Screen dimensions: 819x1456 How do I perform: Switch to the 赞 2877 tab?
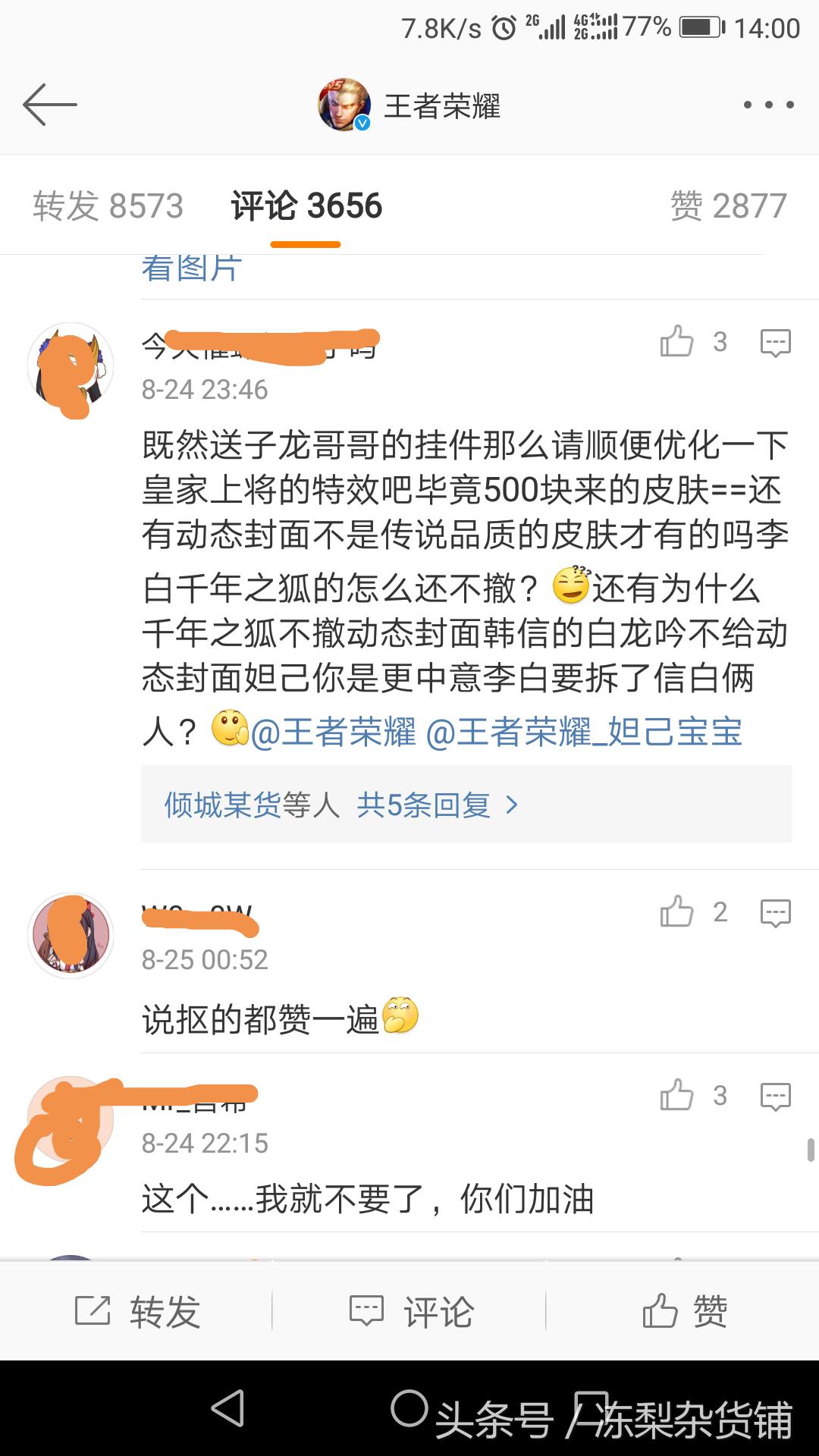[728, 206]
